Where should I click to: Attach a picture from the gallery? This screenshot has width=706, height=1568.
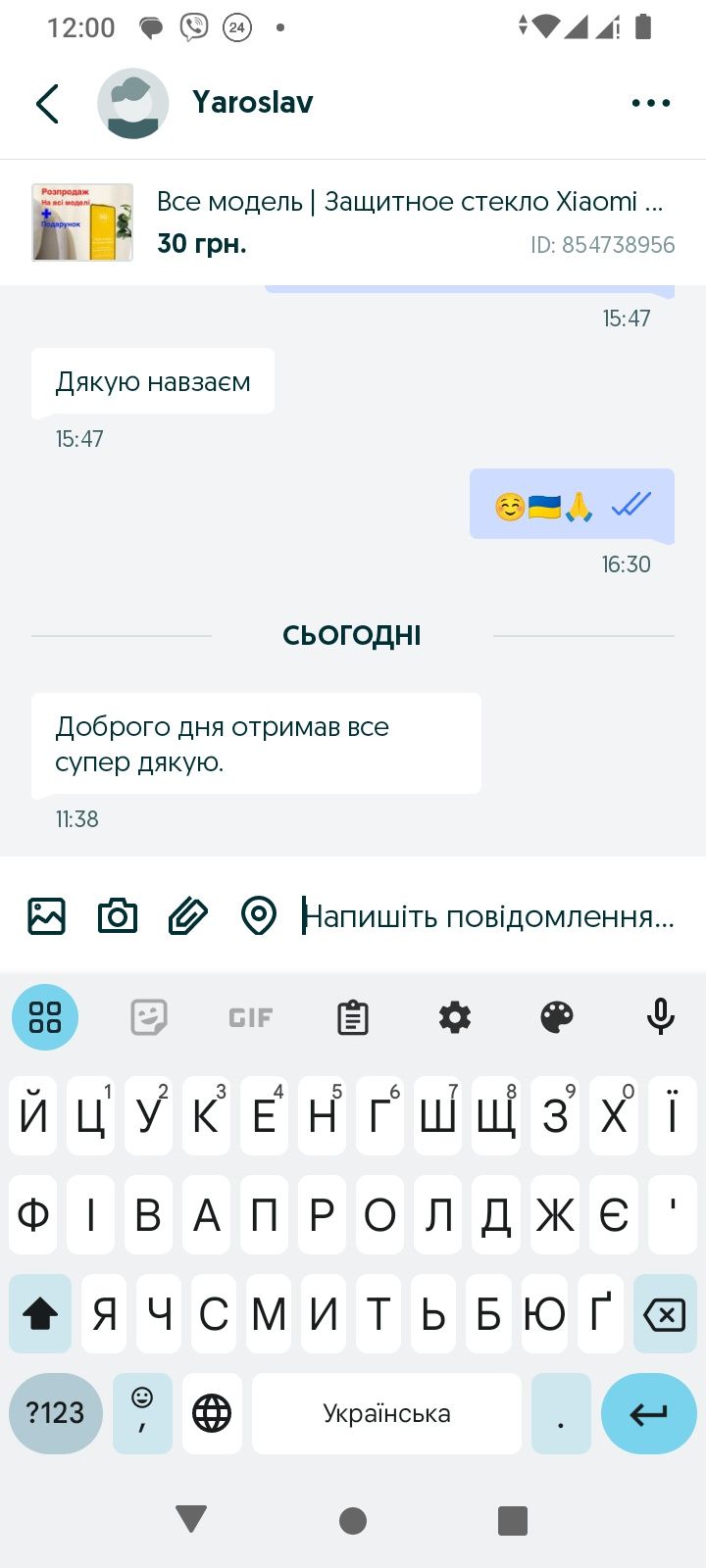[46, 916]
